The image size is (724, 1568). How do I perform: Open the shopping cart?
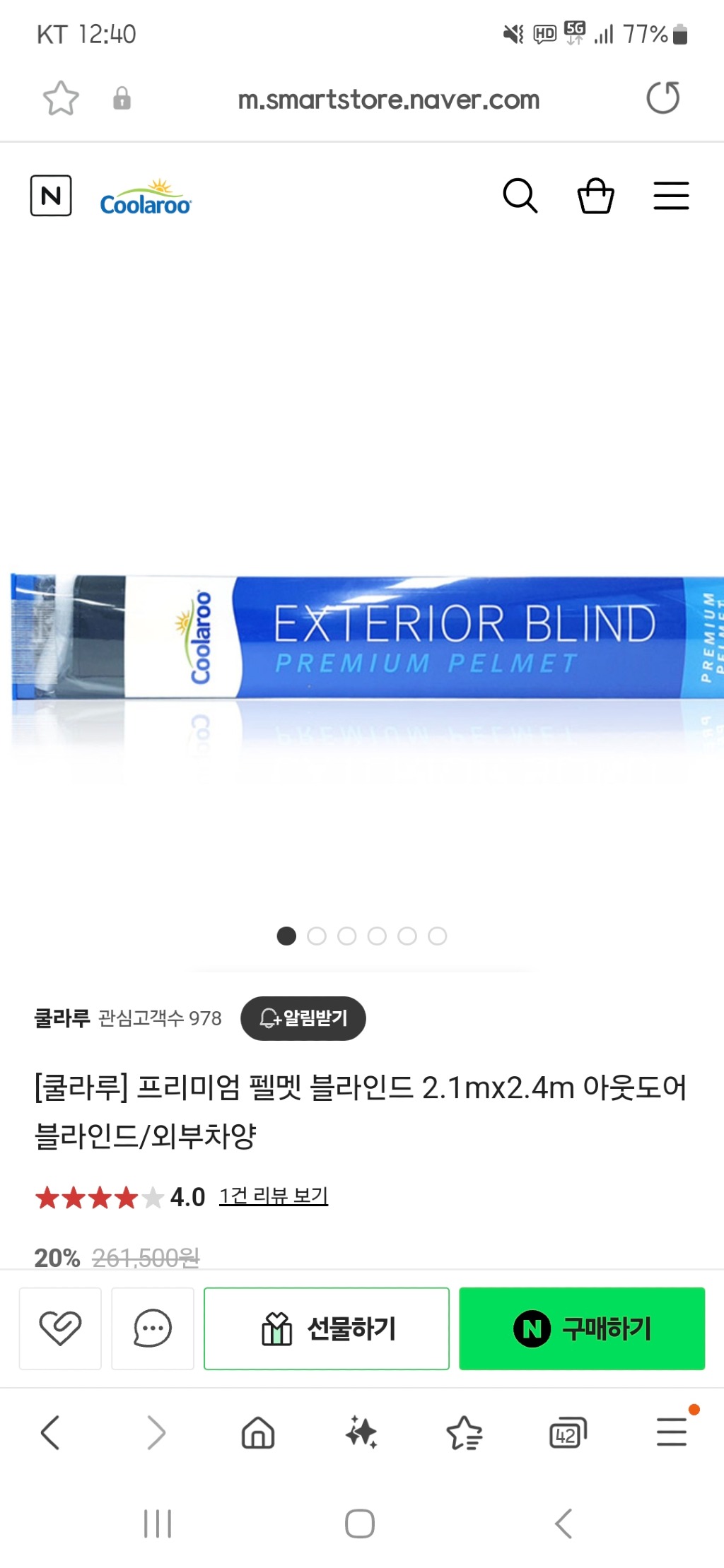point(595,196)
